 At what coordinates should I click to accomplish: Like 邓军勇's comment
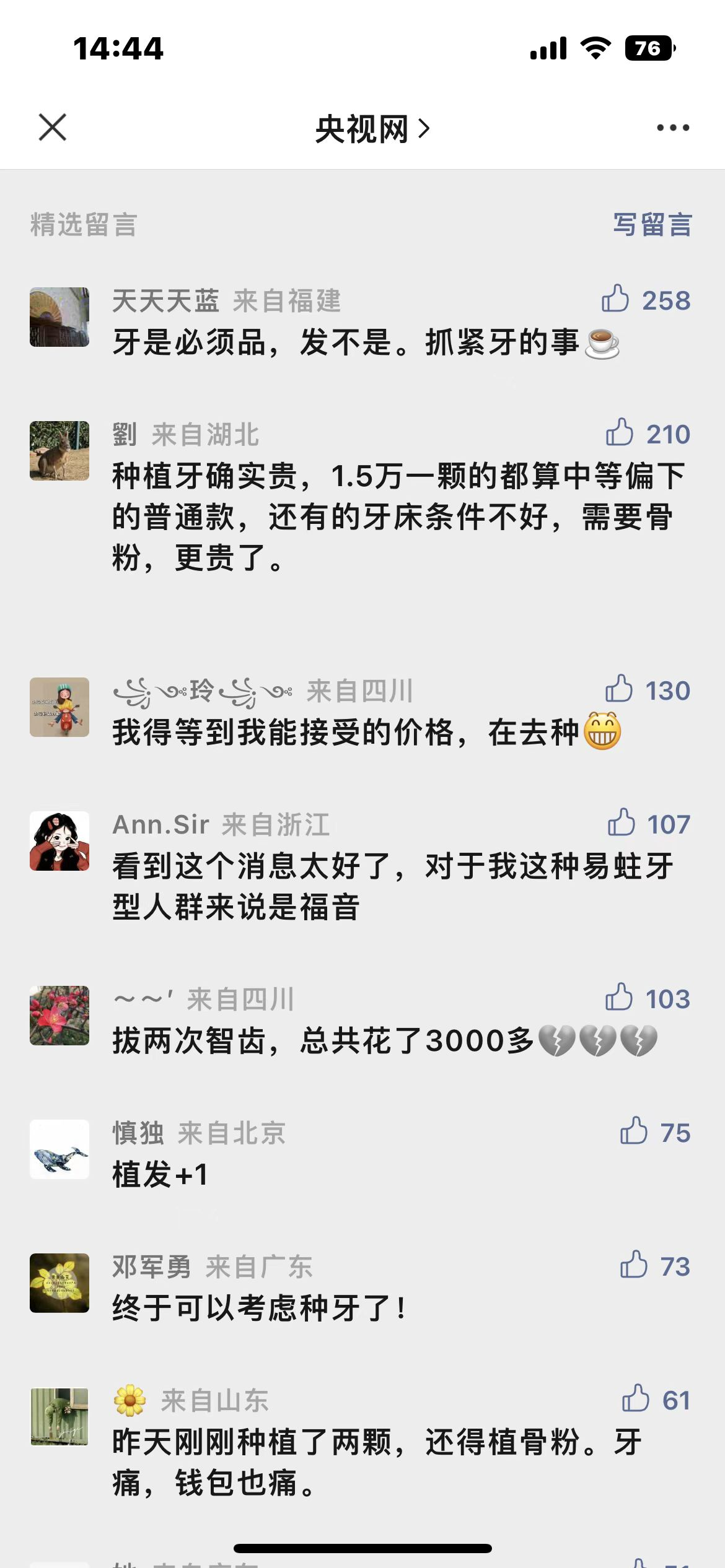tap(633, 1265)
